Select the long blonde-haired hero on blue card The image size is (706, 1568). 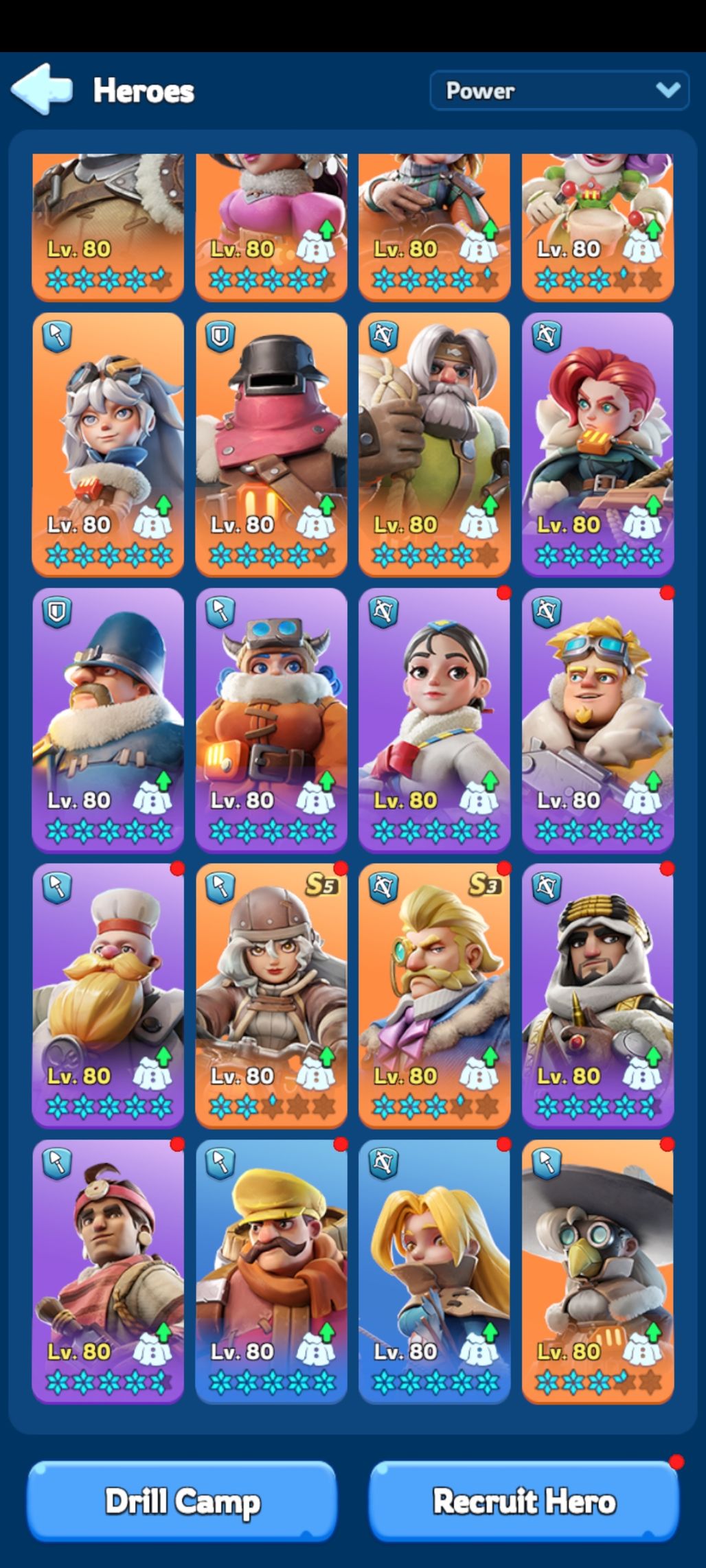point(434,1271)
